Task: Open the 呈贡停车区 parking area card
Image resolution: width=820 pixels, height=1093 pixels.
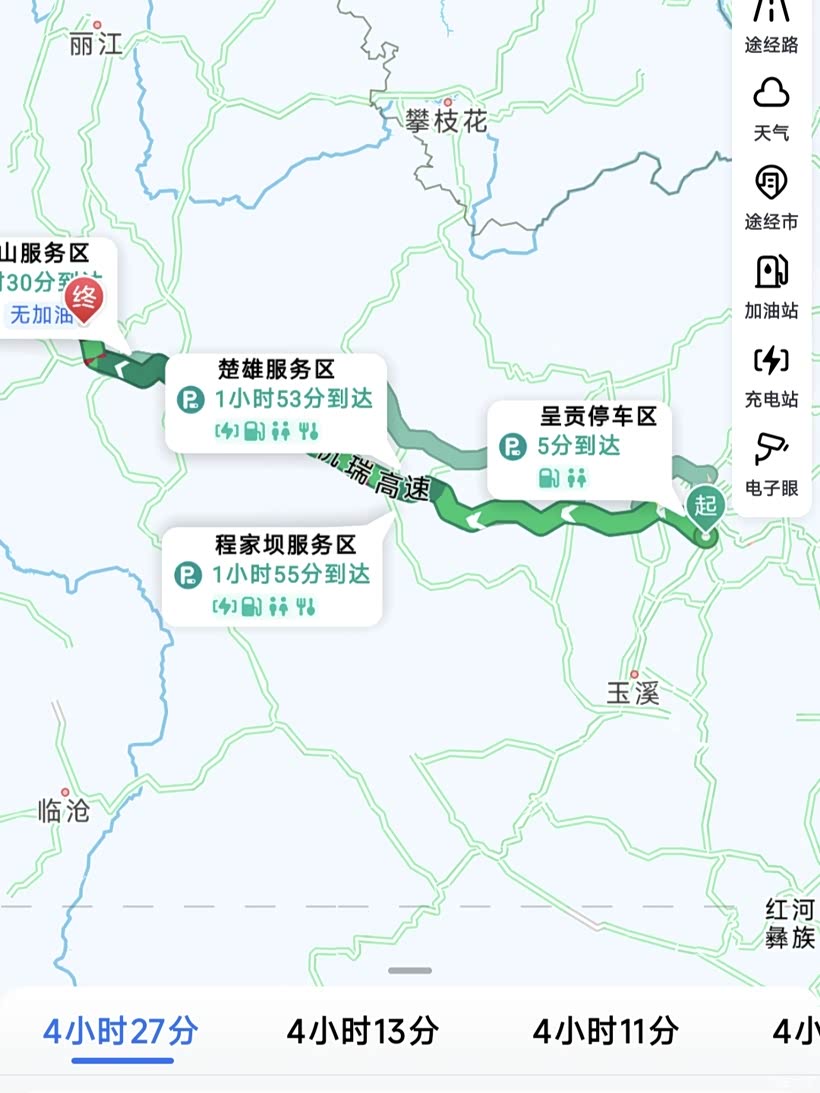Action: [579, 448]
